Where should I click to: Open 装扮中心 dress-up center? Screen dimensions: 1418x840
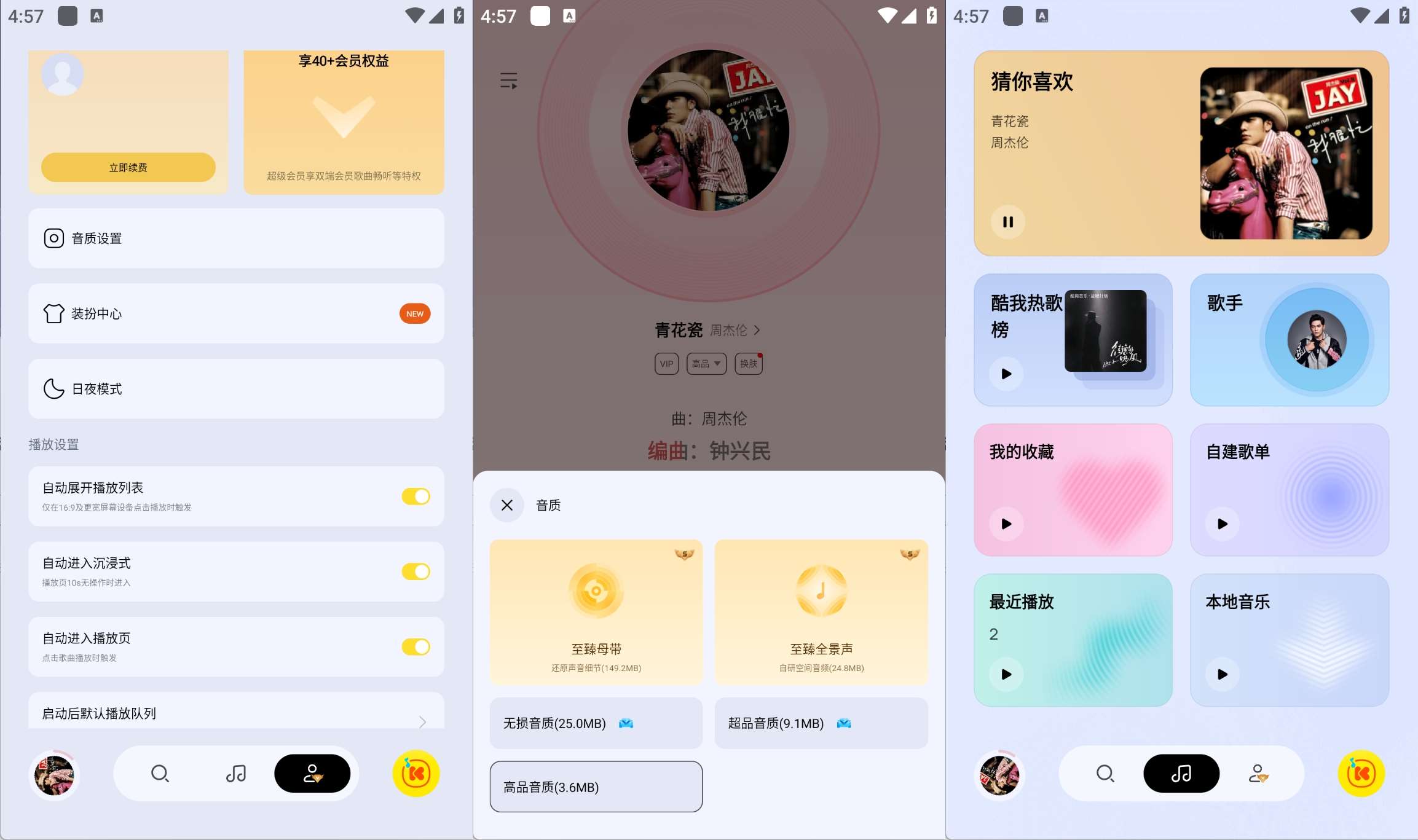(236, 313)
